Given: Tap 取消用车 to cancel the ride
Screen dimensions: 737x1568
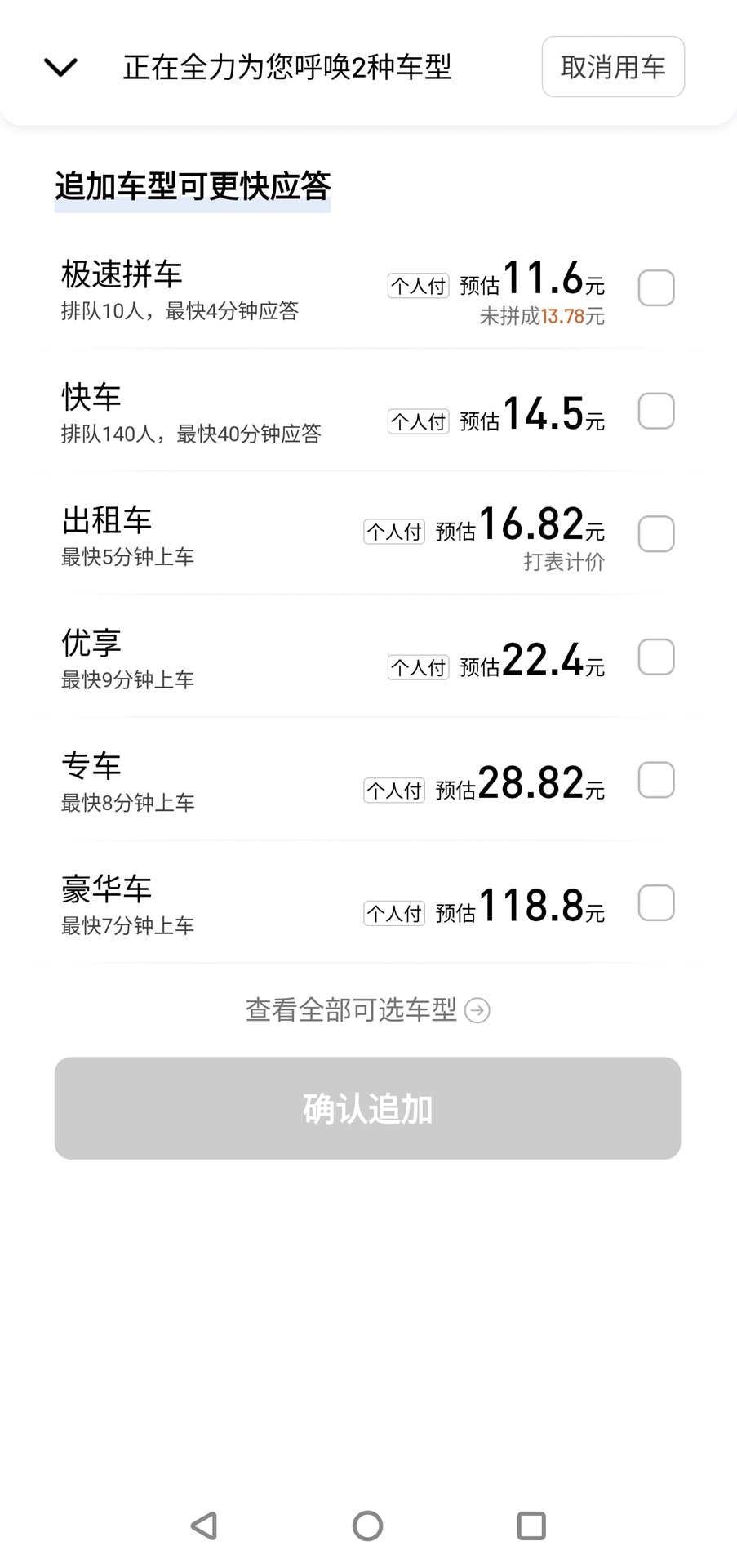Looking at the screenshot, I should pyautogui.click(x=613, y=67).
